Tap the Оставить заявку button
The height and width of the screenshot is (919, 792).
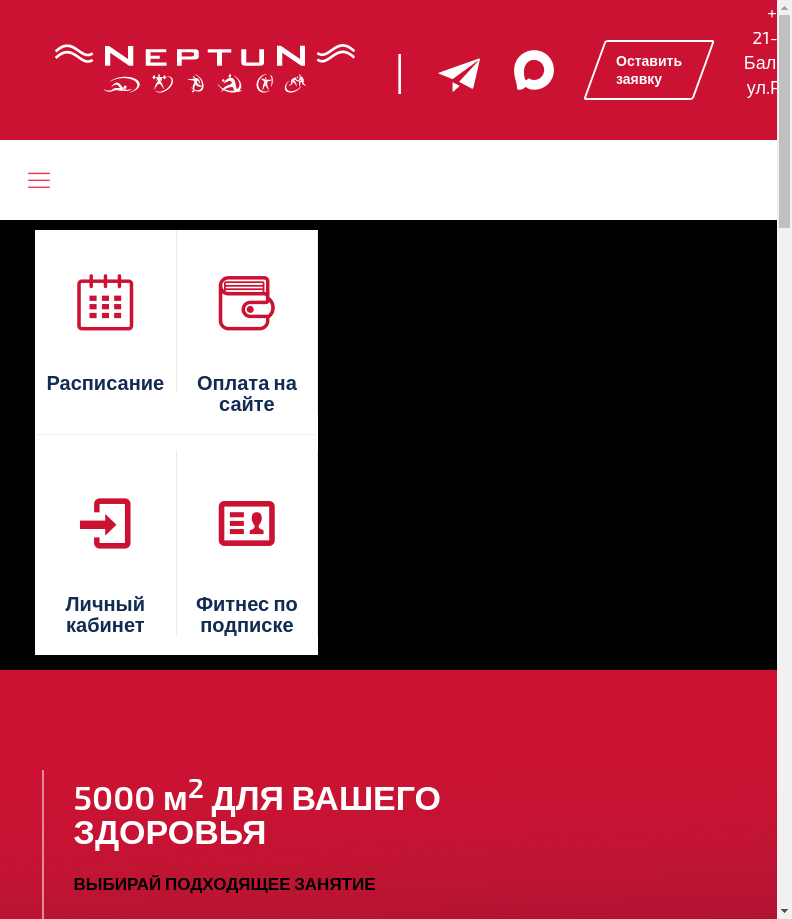pos(648,70)
